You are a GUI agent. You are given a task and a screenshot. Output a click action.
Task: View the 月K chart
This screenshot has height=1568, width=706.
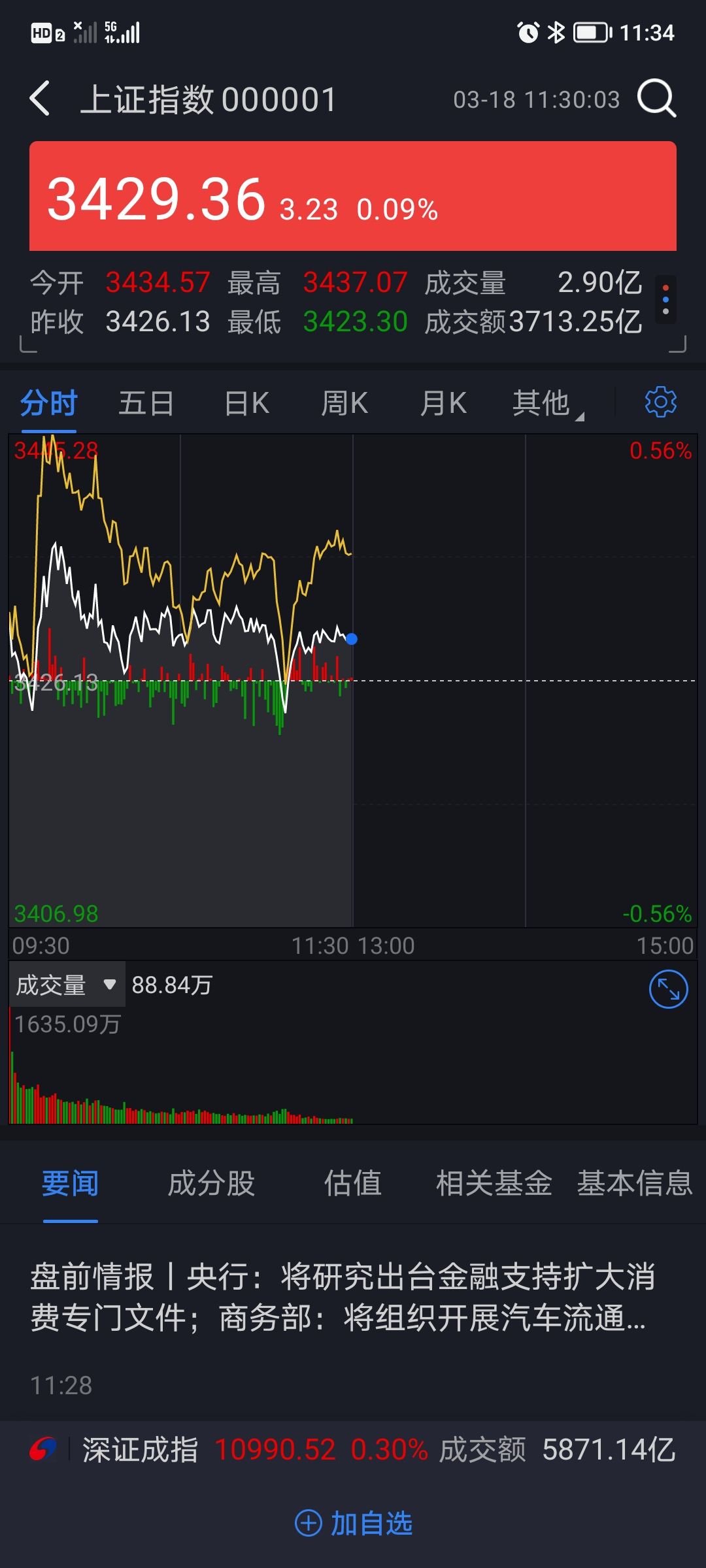pos(443,403)
